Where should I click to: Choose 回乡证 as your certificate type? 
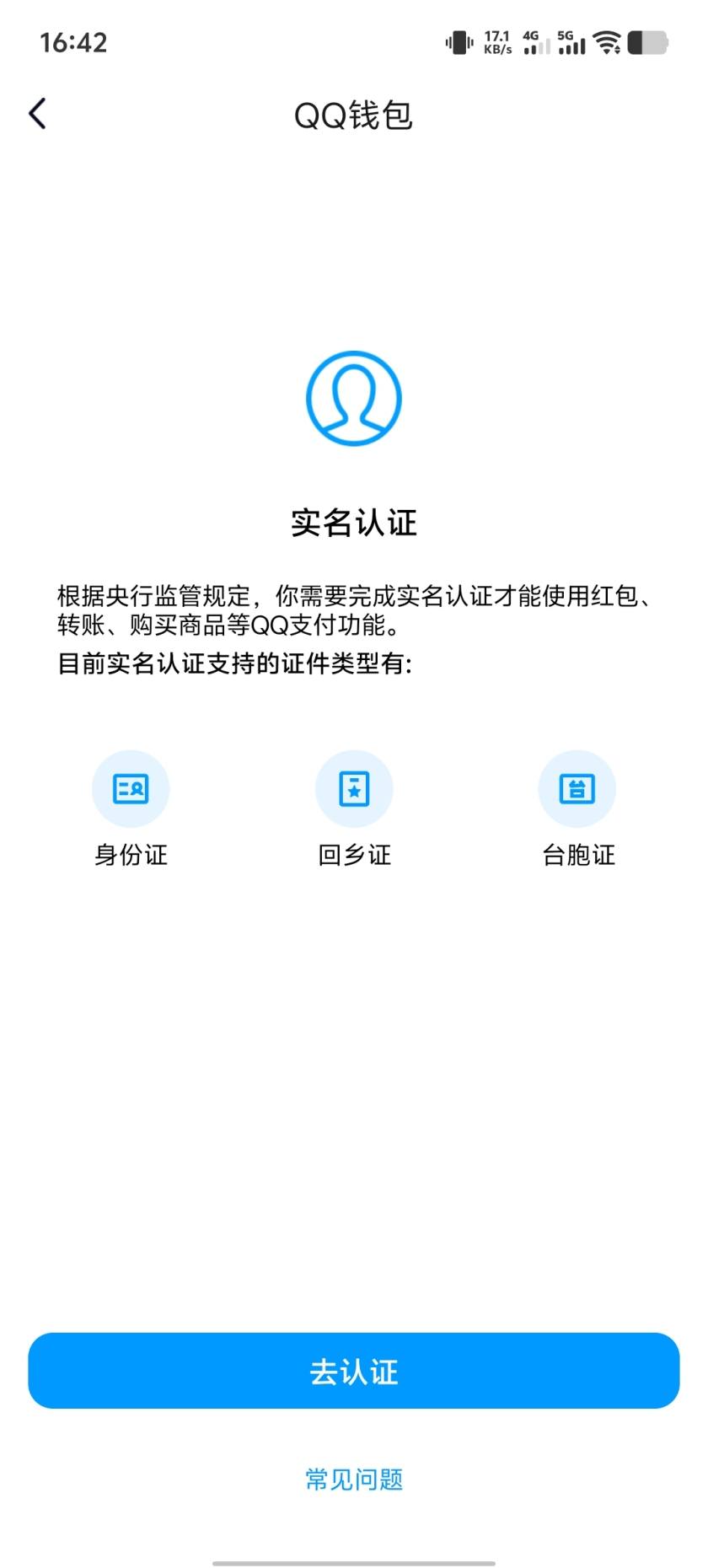(x=354, y=855)
